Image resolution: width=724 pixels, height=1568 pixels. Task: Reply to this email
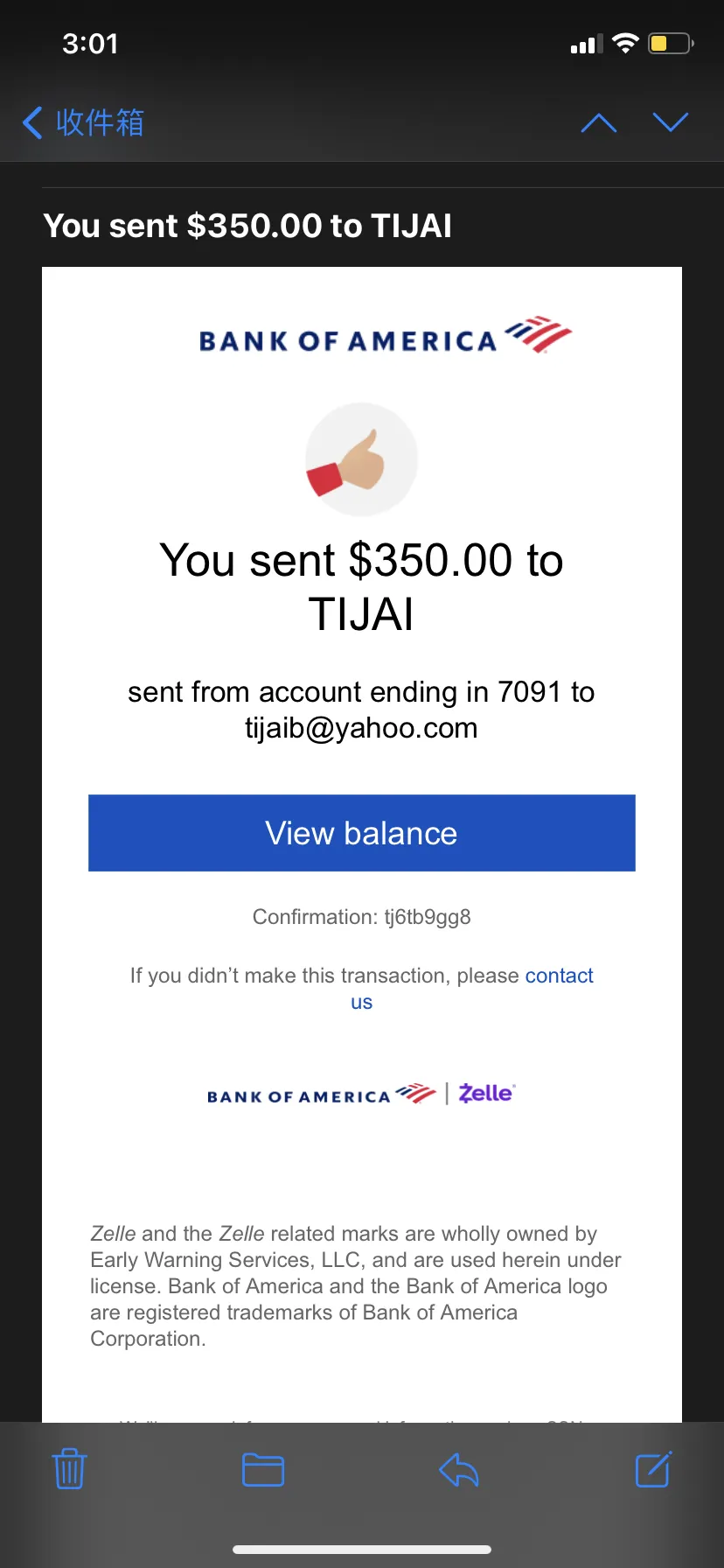[x=459, y=1470]
